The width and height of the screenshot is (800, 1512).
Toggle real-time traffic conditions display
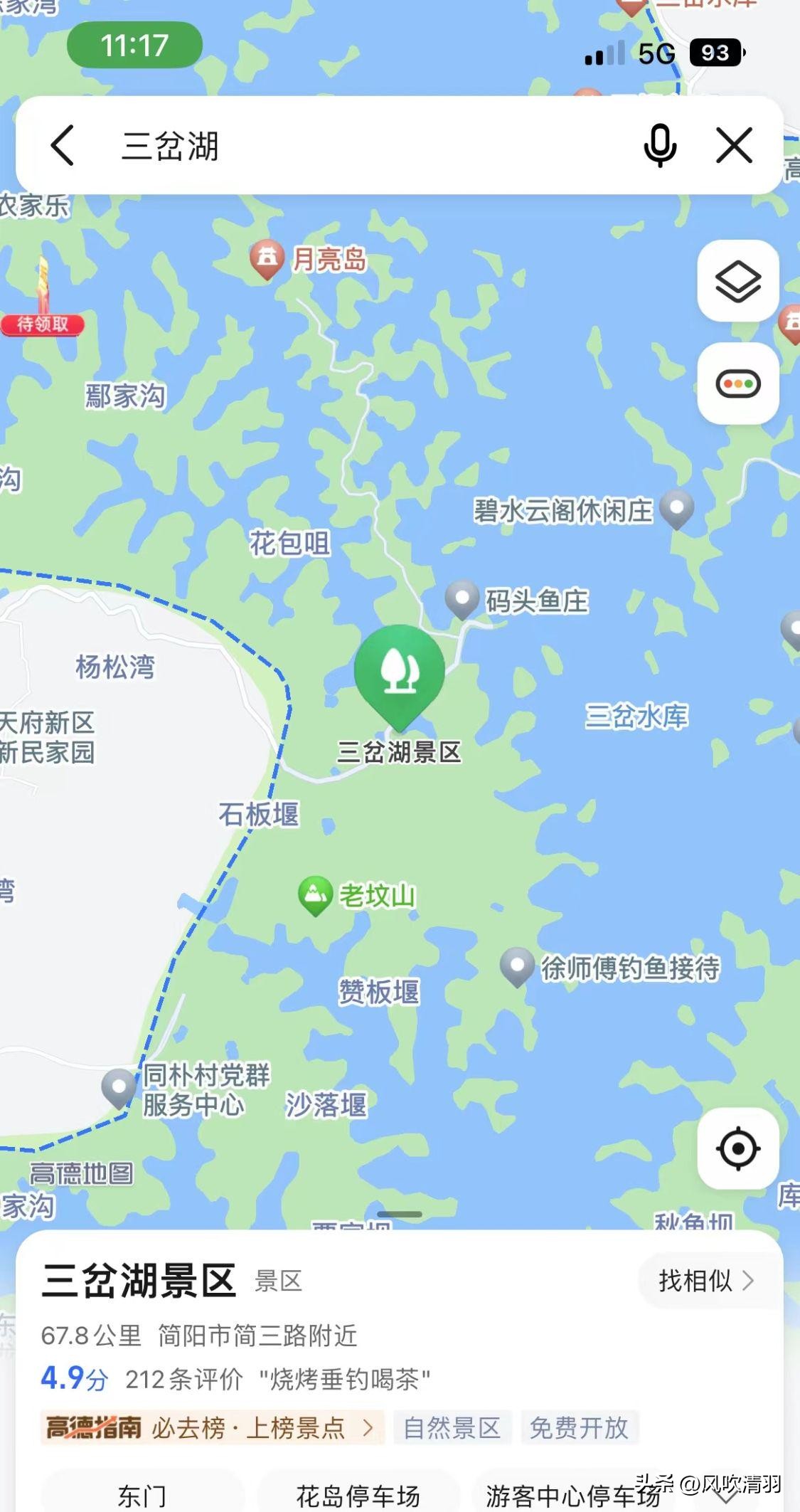(x=738, y=383)
